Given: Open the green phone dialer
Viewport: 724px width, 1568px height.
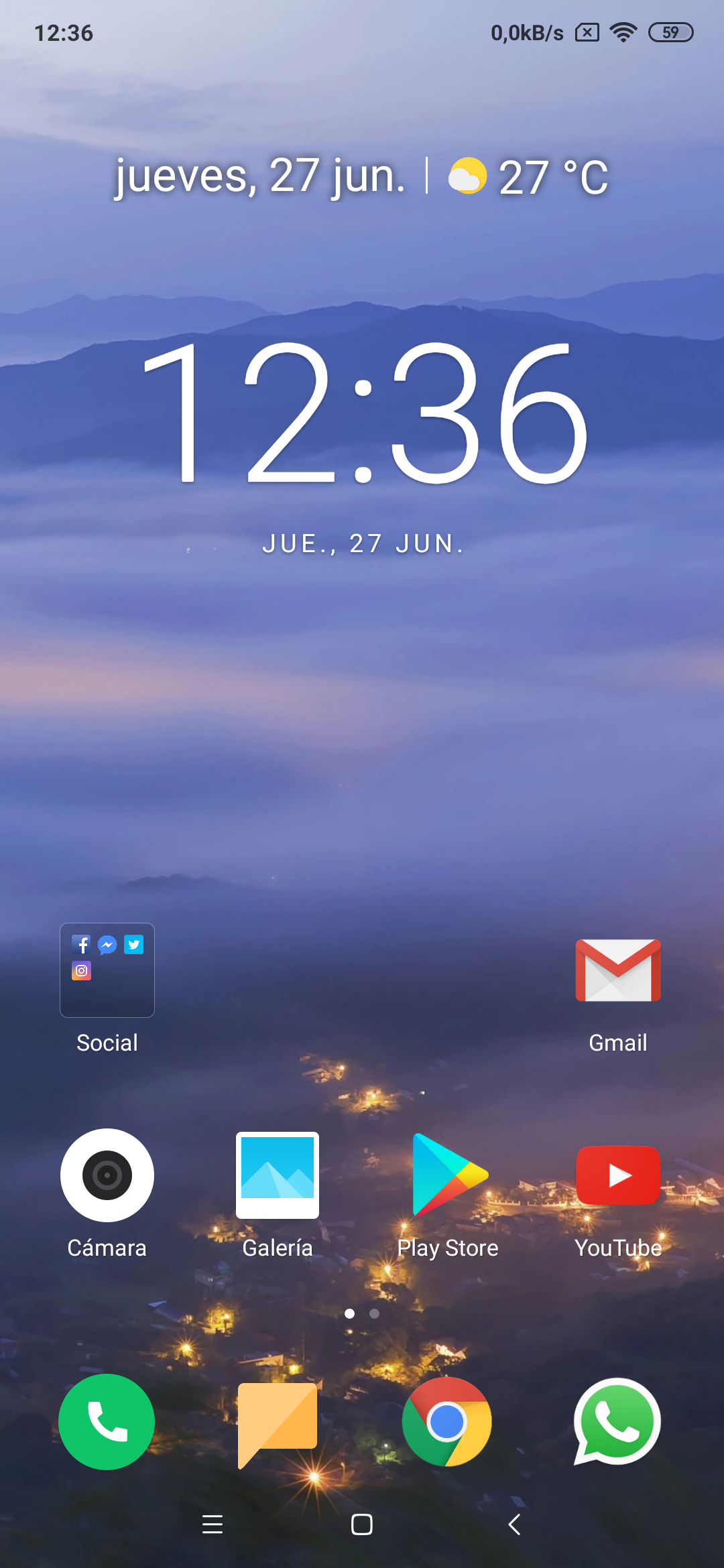Looking at the screenshot, I should click(x=107, y=1422).
